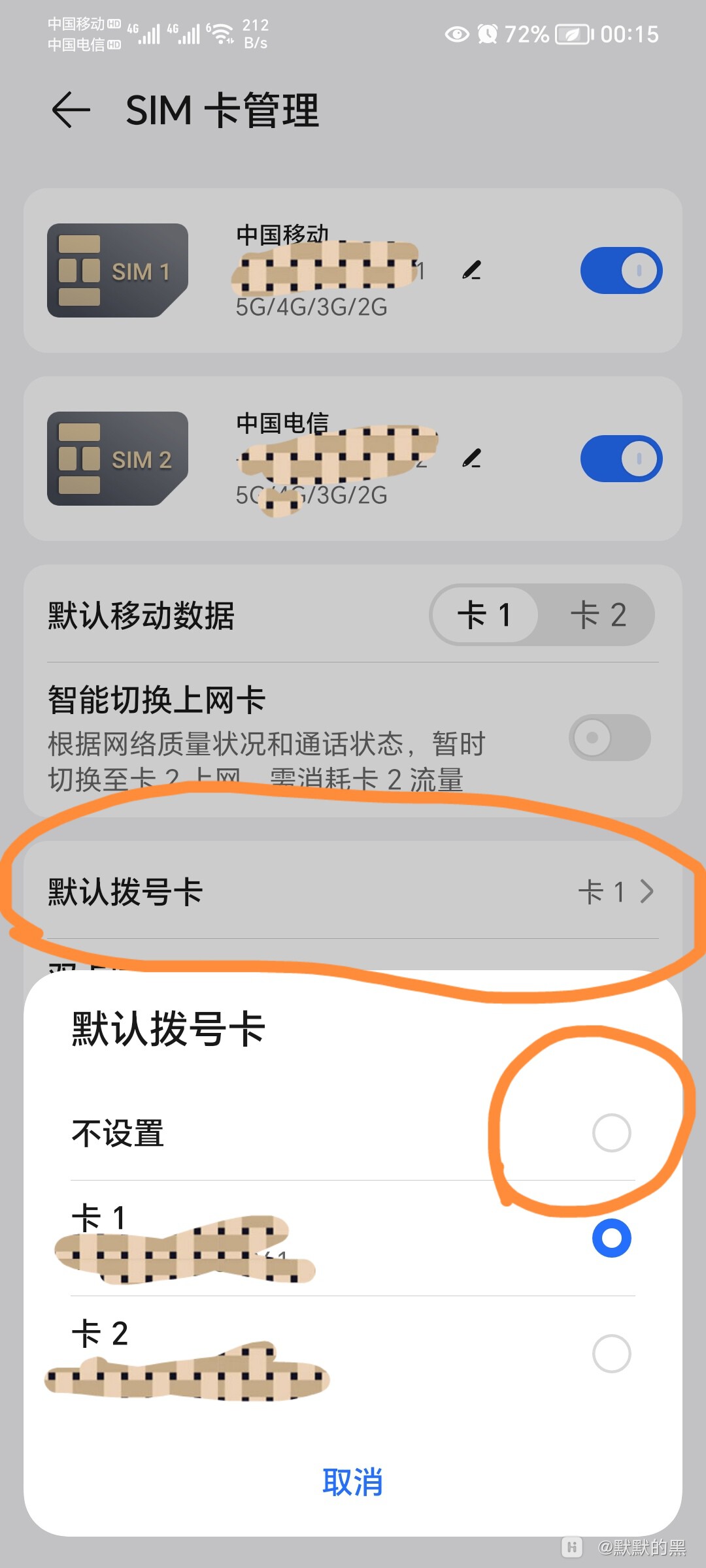Select the 不设置 radio option
Viewport: 706px width, 1568px height.
coord(611,1132)
